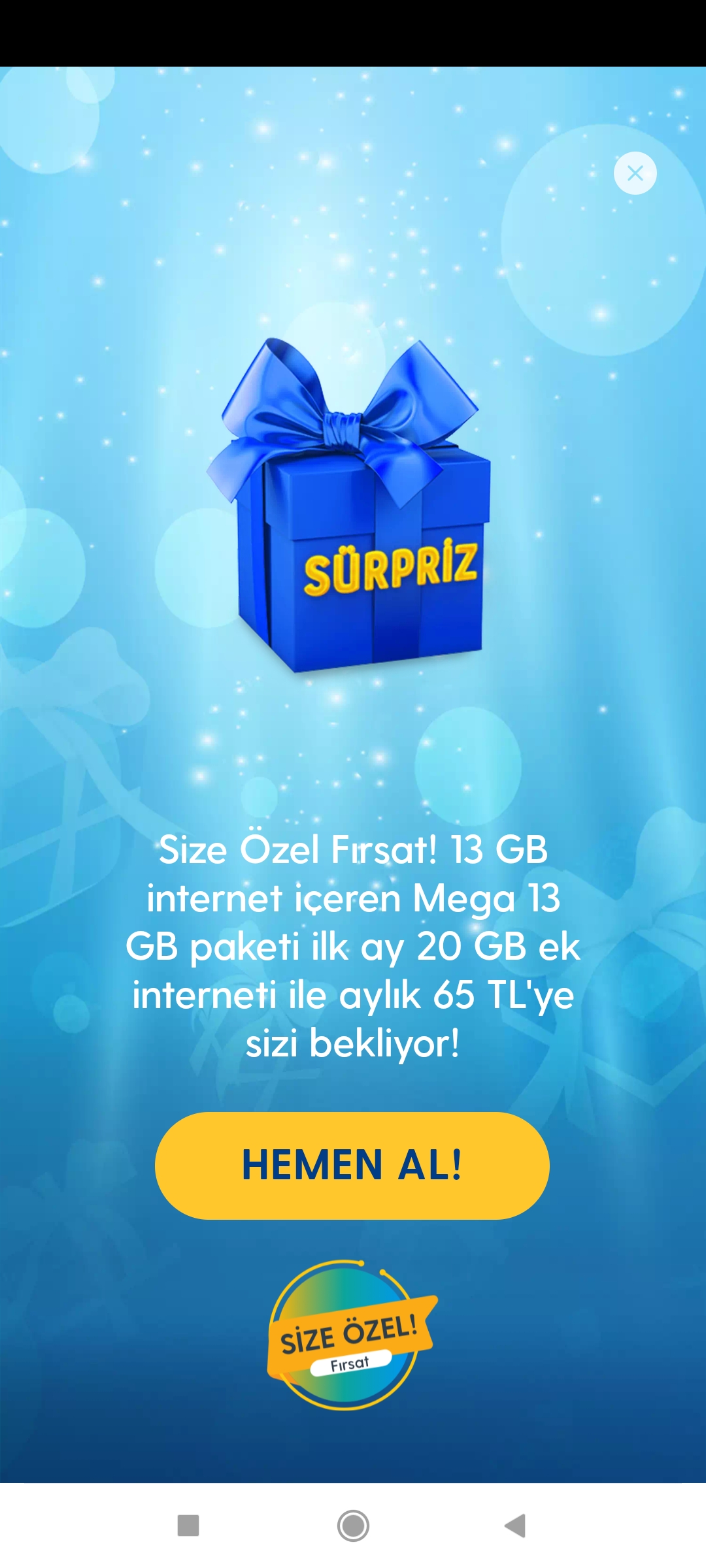Open the recent apps view
Image resolution: width=706 pixels, height=1568 pixels.
coord(188,1526)
